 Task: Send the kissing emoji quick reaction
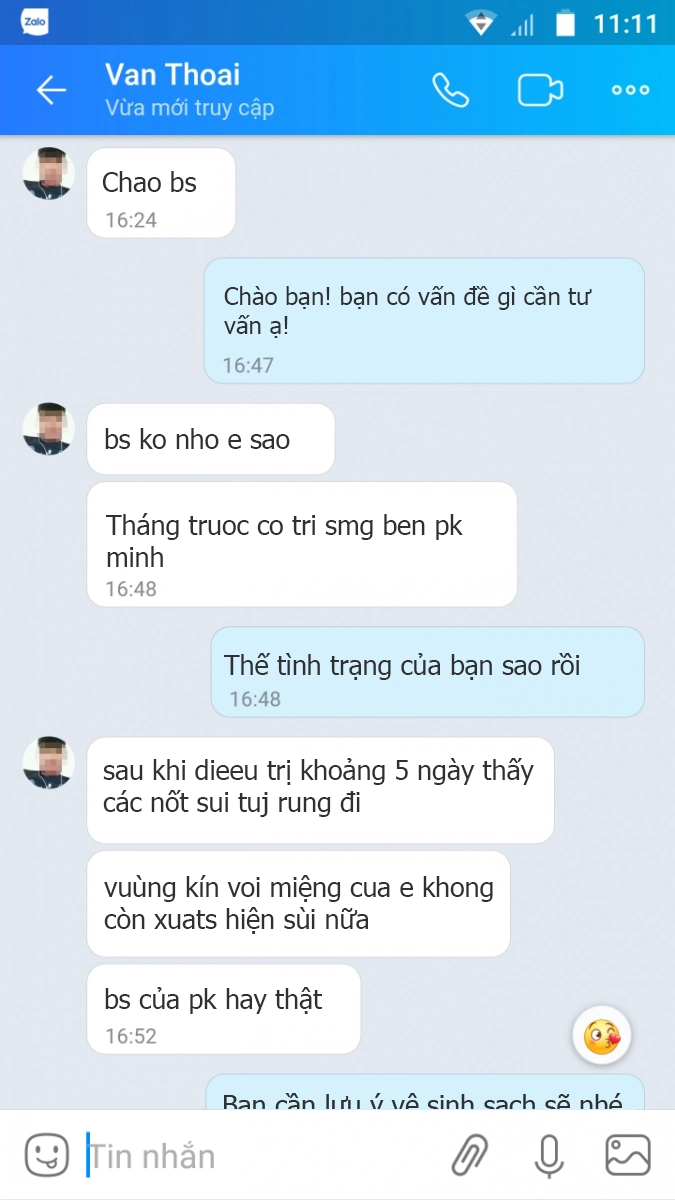(602, 1037)
